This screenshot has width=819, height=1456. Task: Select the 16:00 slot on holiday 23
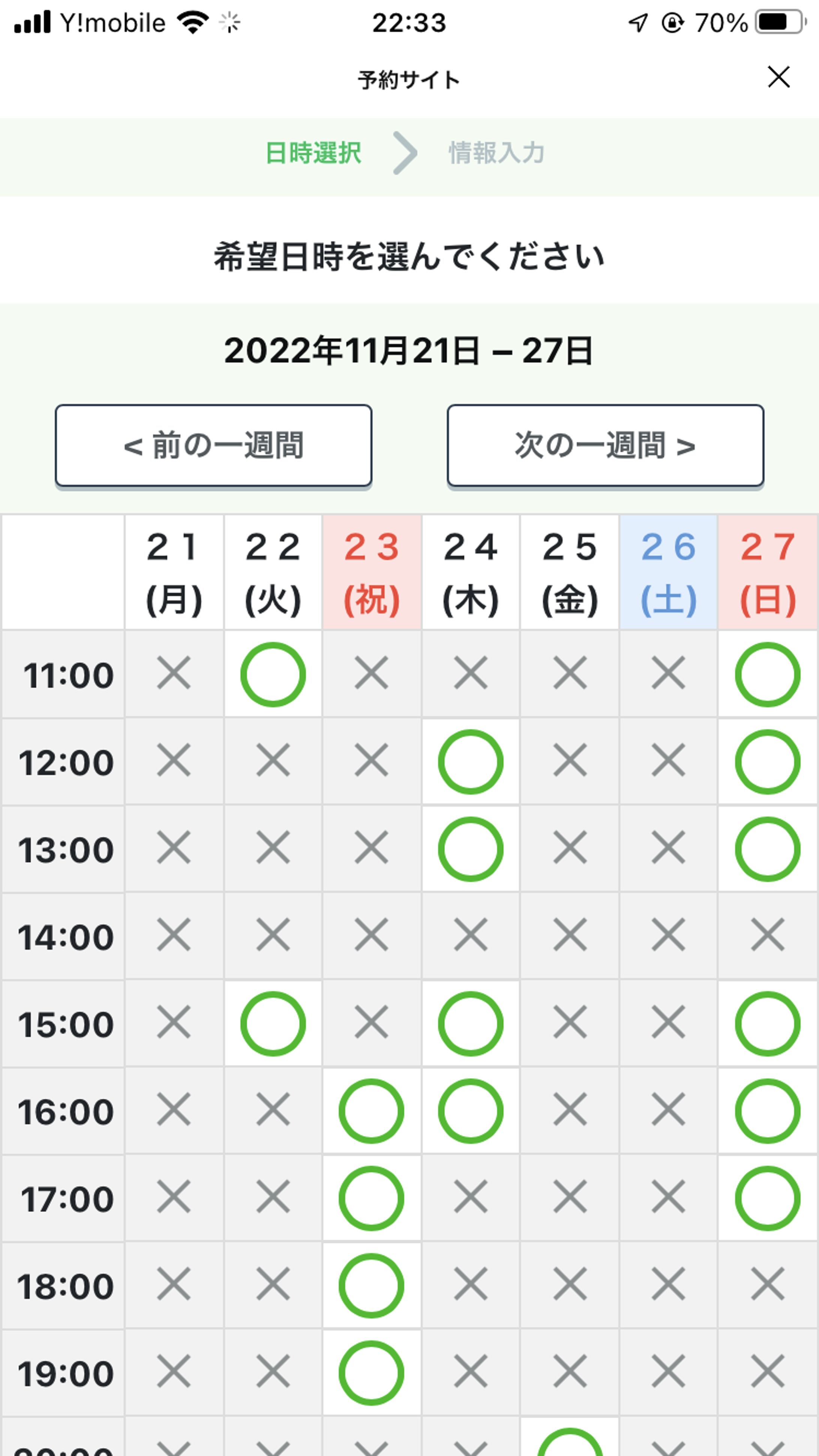372,1111
